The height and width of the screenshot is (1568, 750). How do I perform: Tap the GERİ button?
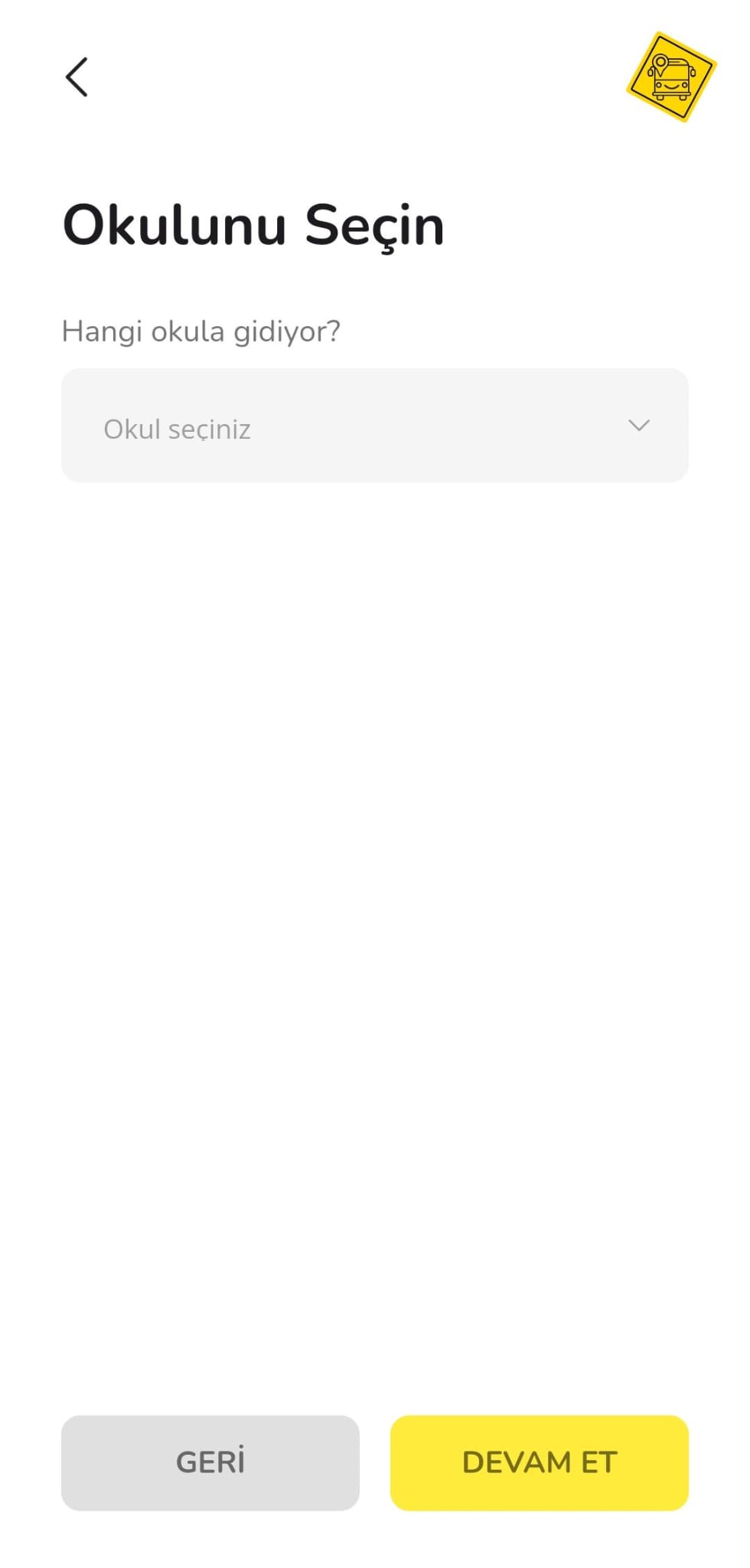(x=210, y=1463)
